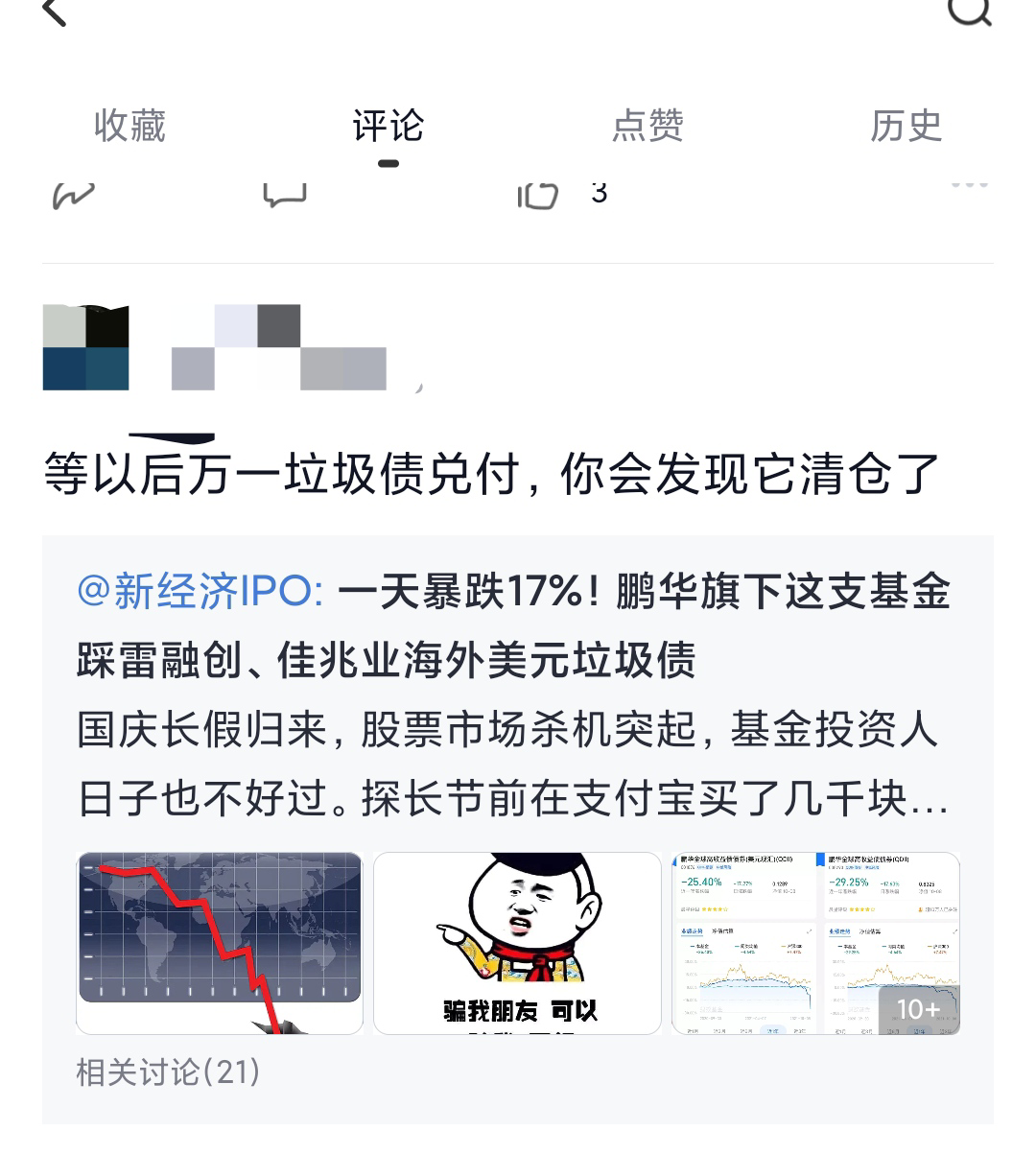Share the previous post
Image resolution: width=1036 pixels, height=1154 pixels.
74,195
